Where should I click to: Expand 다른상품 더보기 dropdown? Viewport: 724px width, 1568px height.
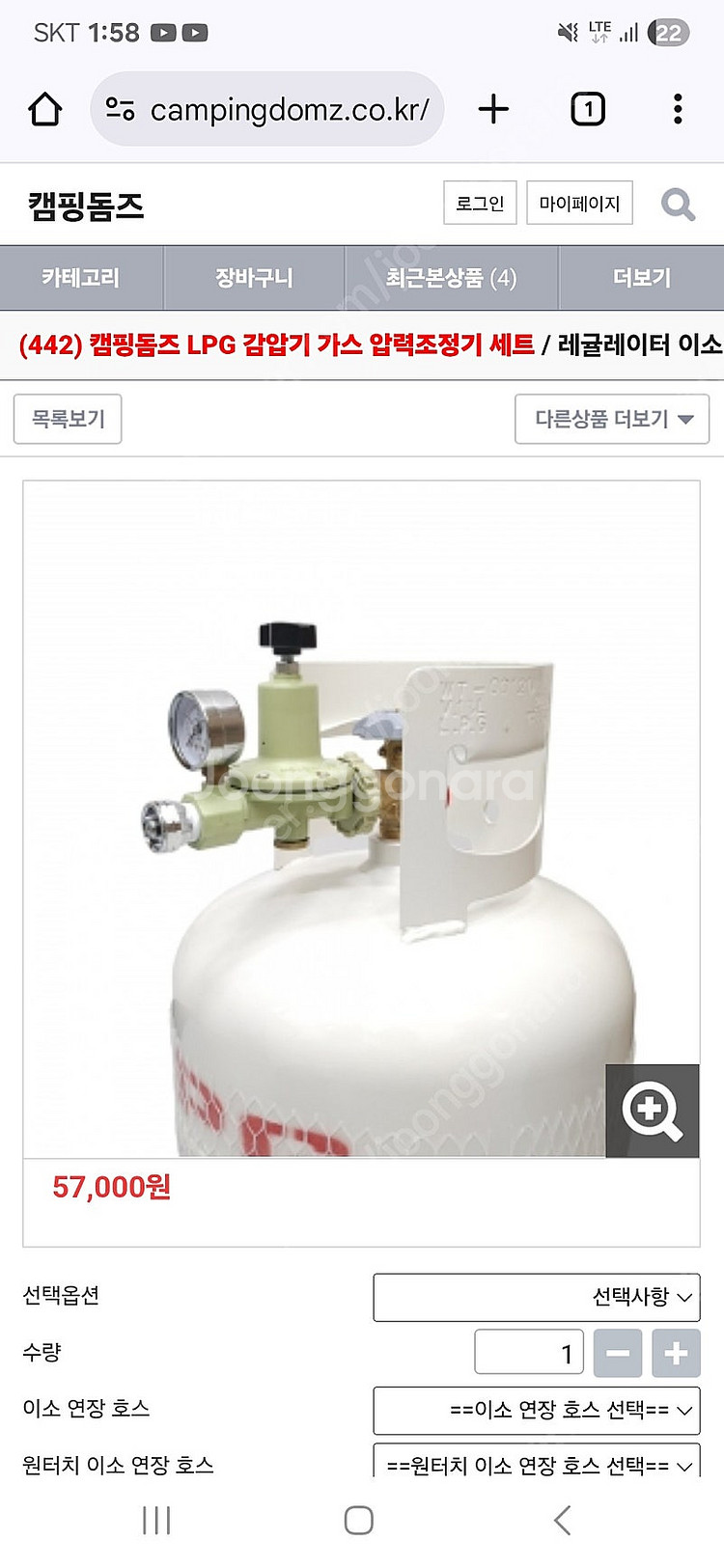click(612, 419)
